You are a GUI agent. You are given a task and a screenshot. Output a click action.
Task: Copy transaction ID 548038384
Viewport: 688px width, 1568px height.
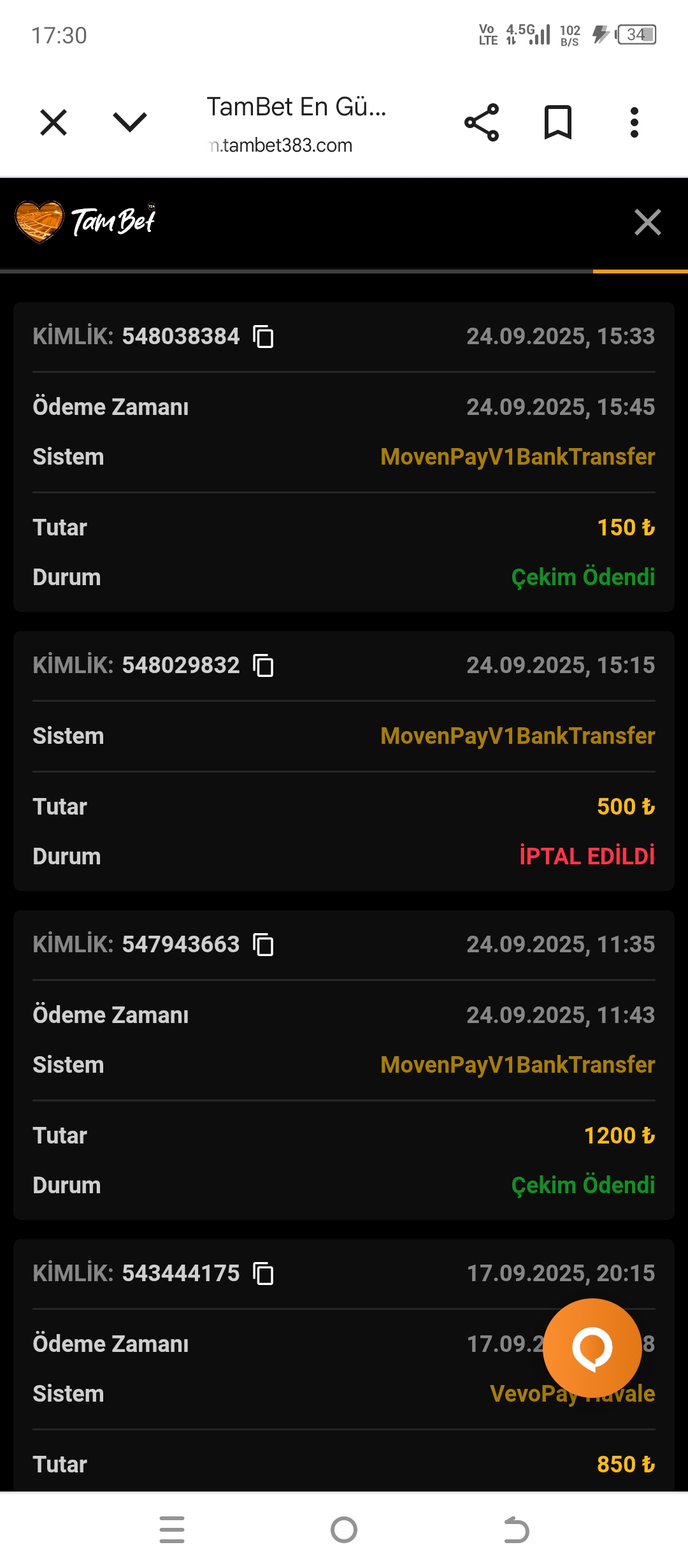point(264,337)
